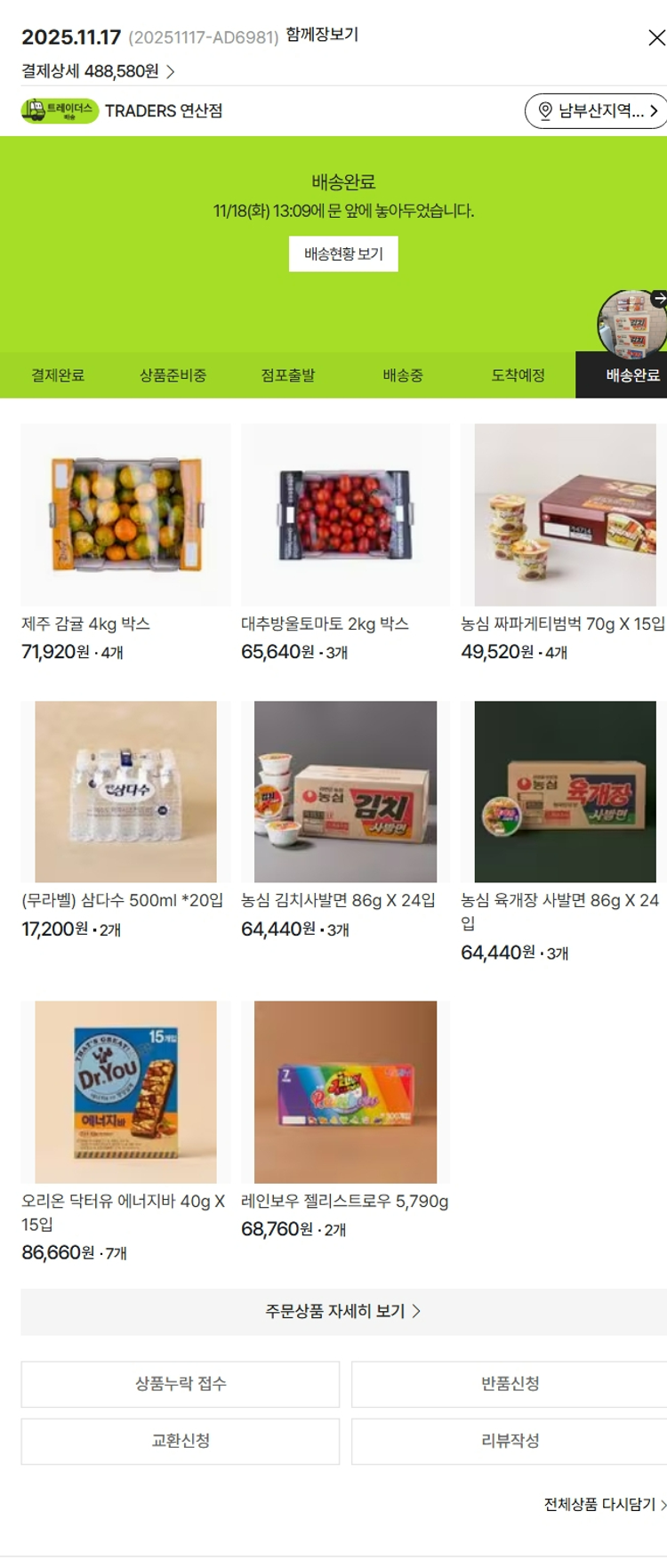Open the 대추방울토마토 2kg 박스 product
667x1568 pixels.
[345, 515]
